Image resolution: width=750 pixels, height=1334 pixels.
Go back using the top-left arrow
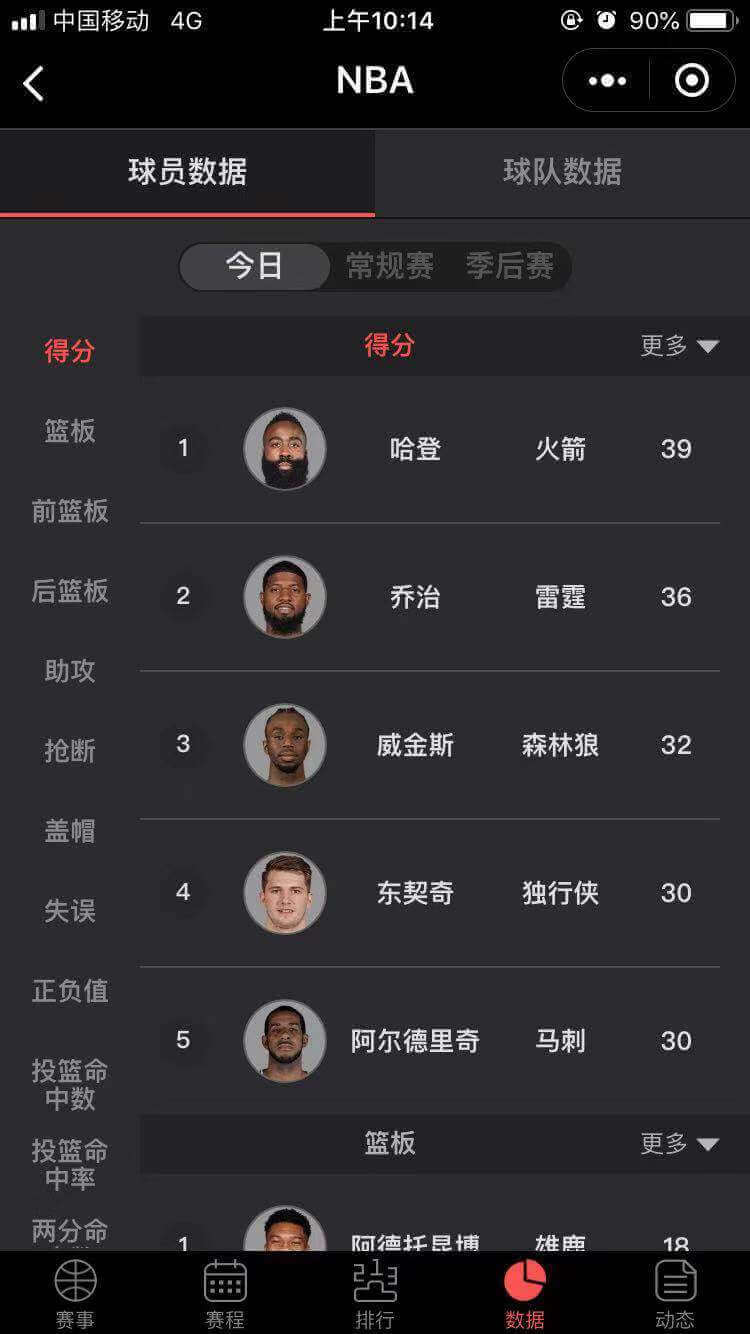(x=33, y=83)
